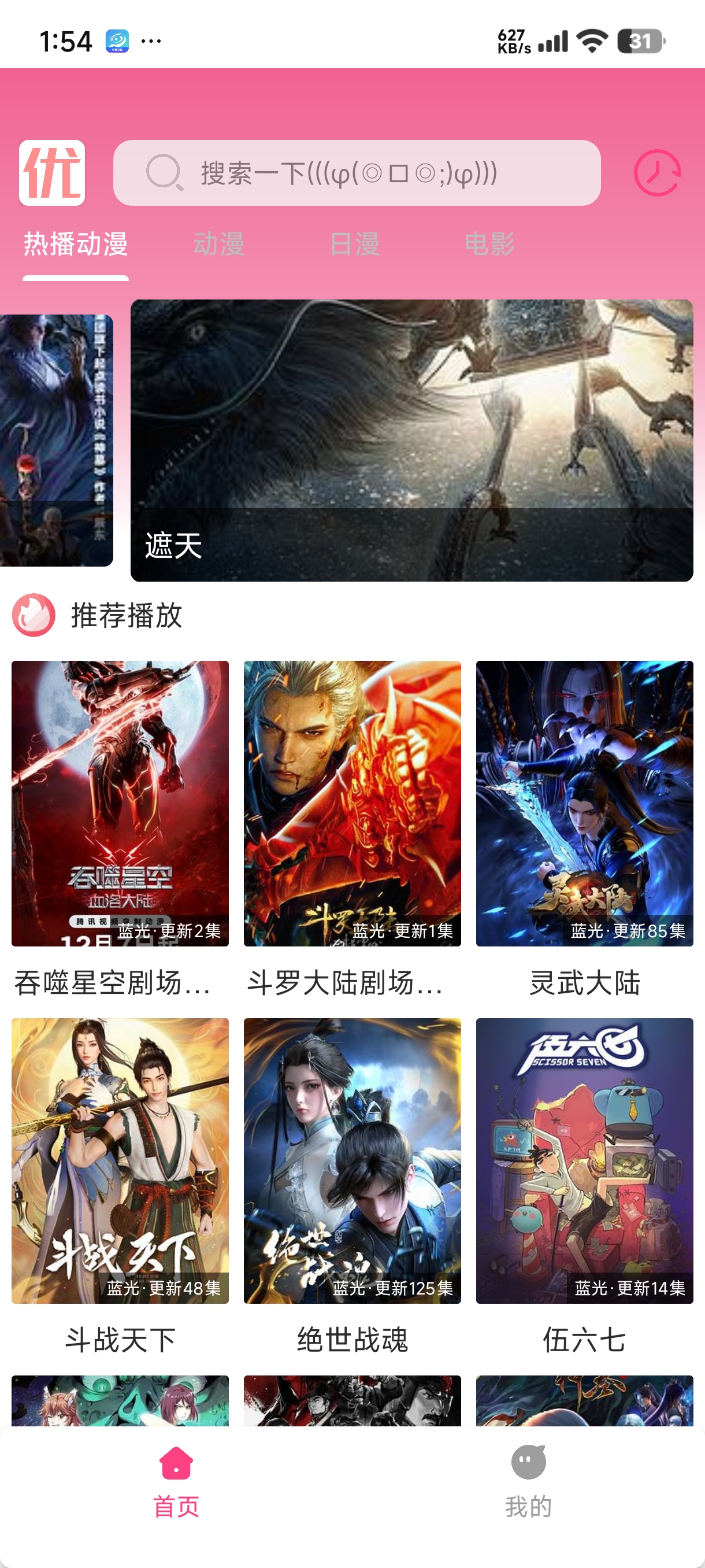Open search history via the clock icon
Image resolution: width=705 pixels, height=1568 pixels.
pos(656,173)
